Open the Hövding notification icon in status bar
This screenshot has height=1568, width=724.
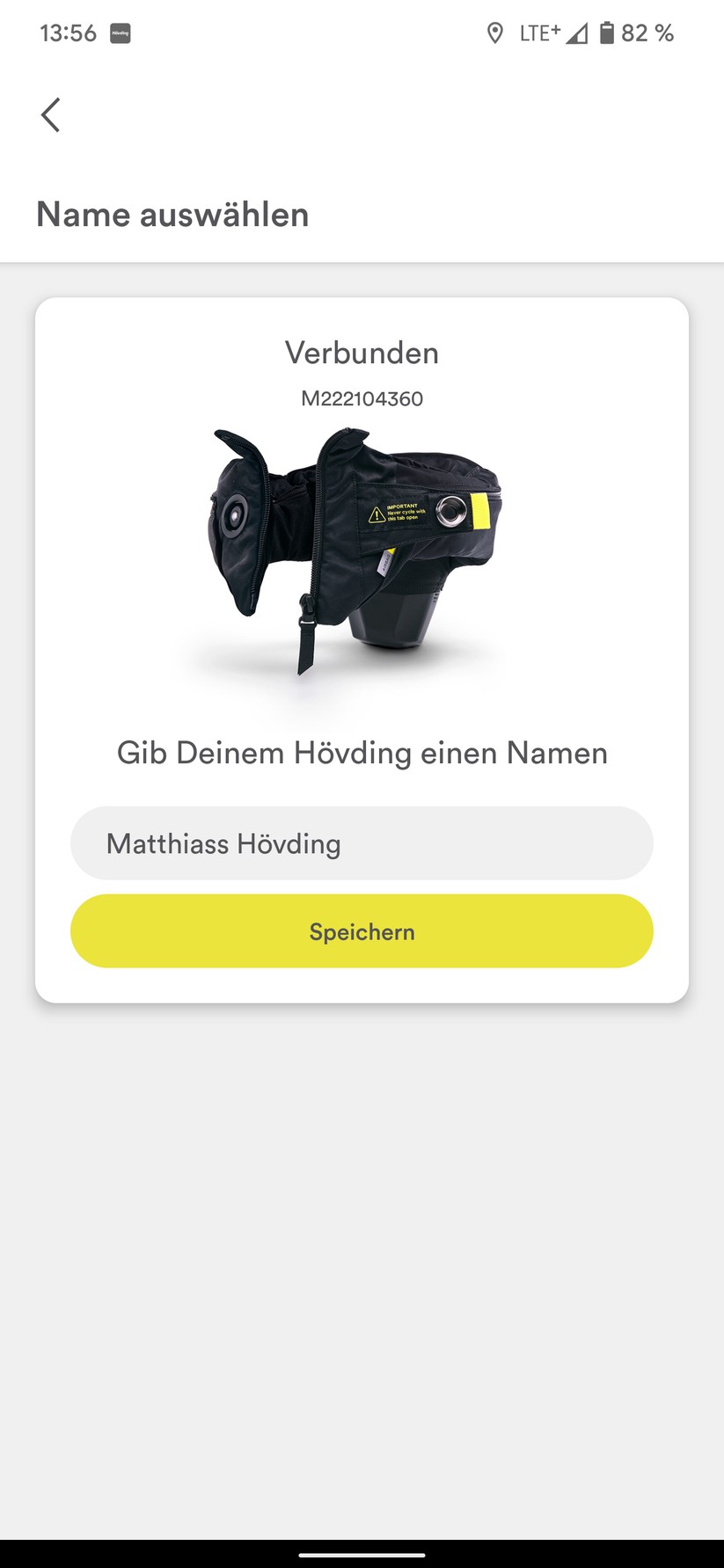(119, 33)
